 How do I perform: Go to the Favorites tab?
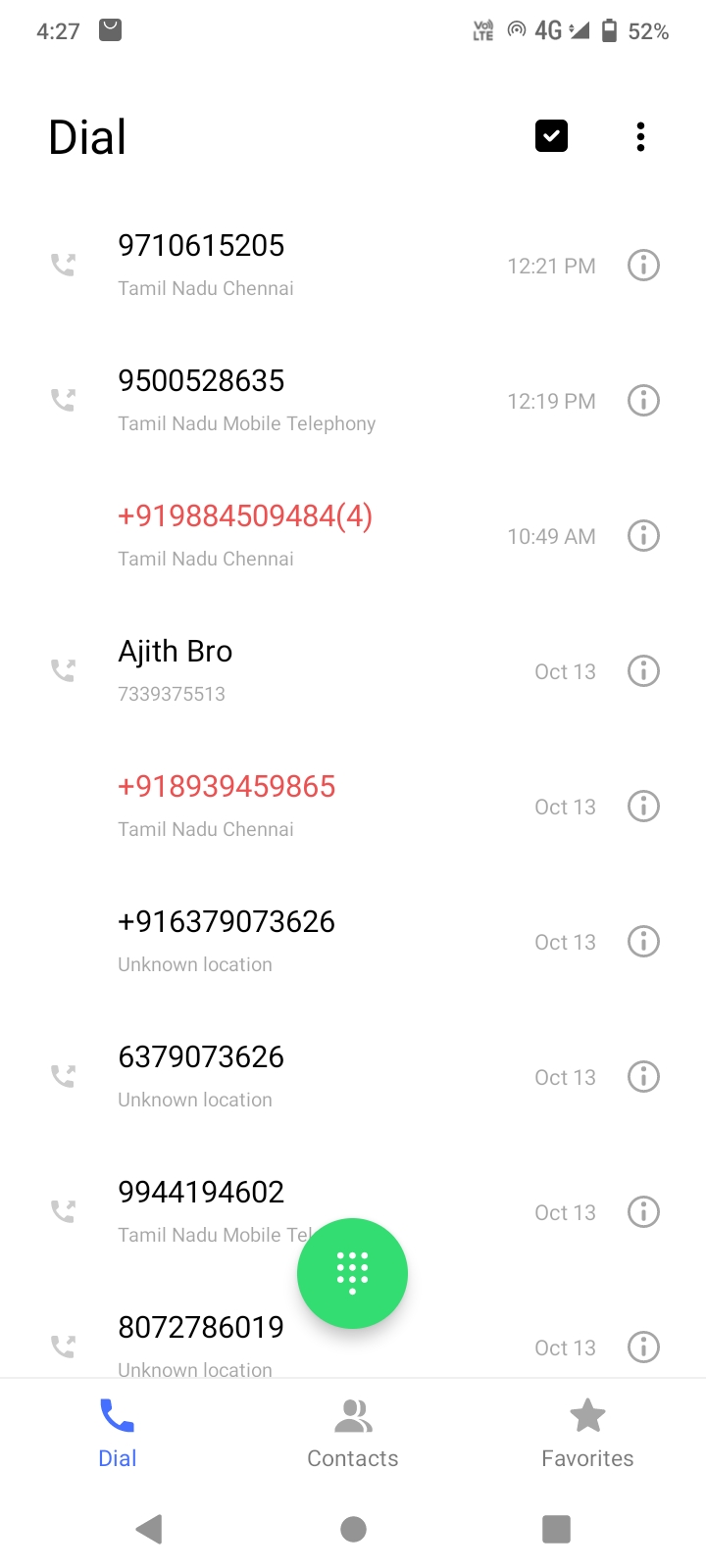point(587,1434)
